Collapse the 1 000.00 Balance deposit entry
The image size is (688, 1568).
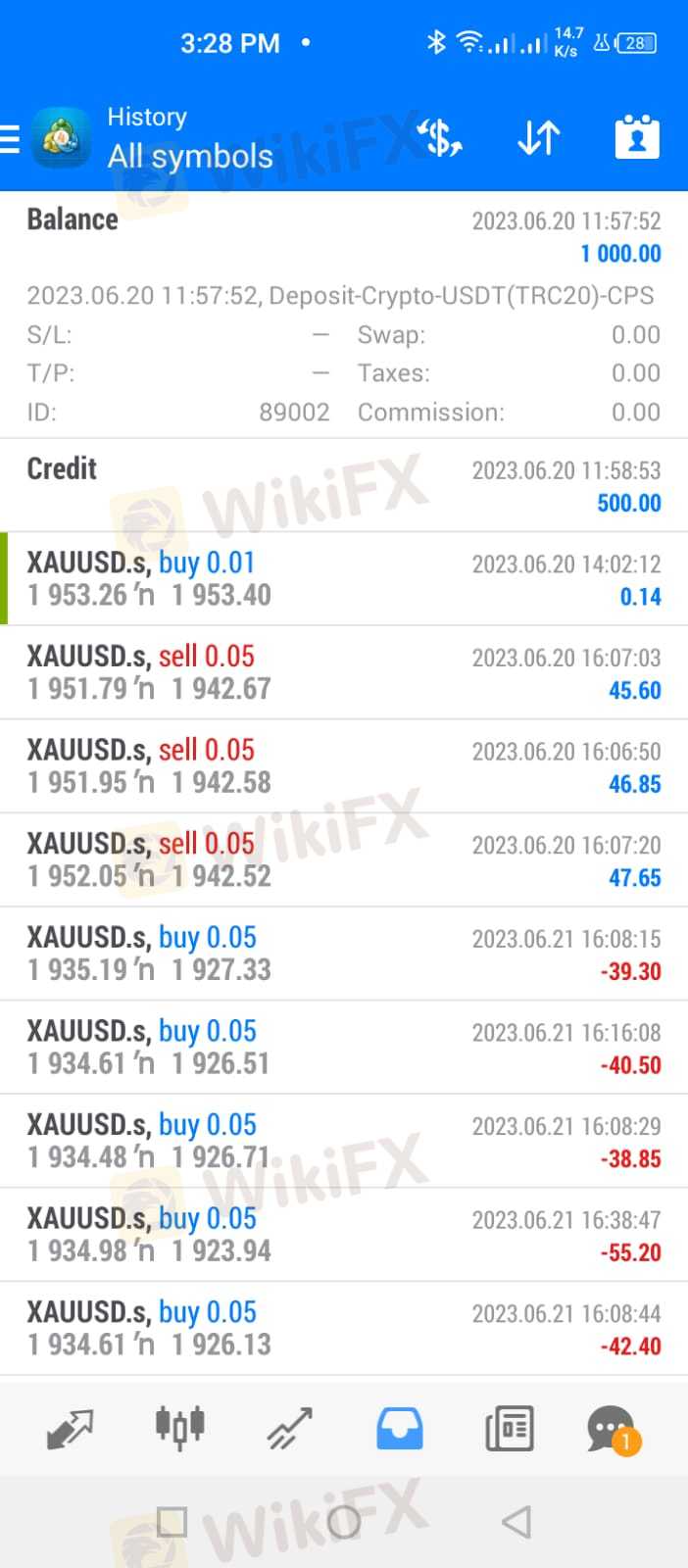coord(344,237)
